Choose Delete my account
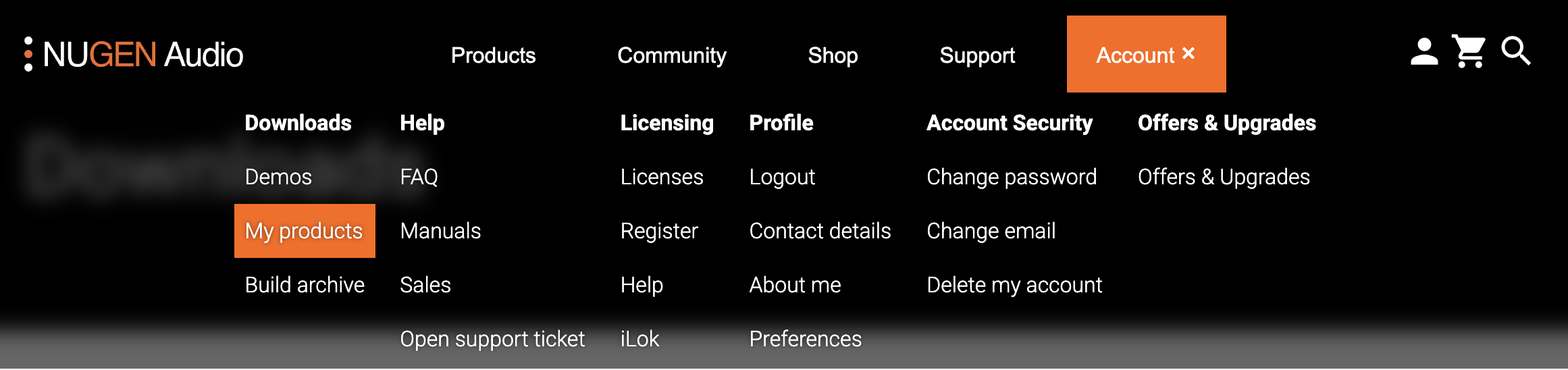The height and width of the screenshot is (370, 1568). 1014,285
